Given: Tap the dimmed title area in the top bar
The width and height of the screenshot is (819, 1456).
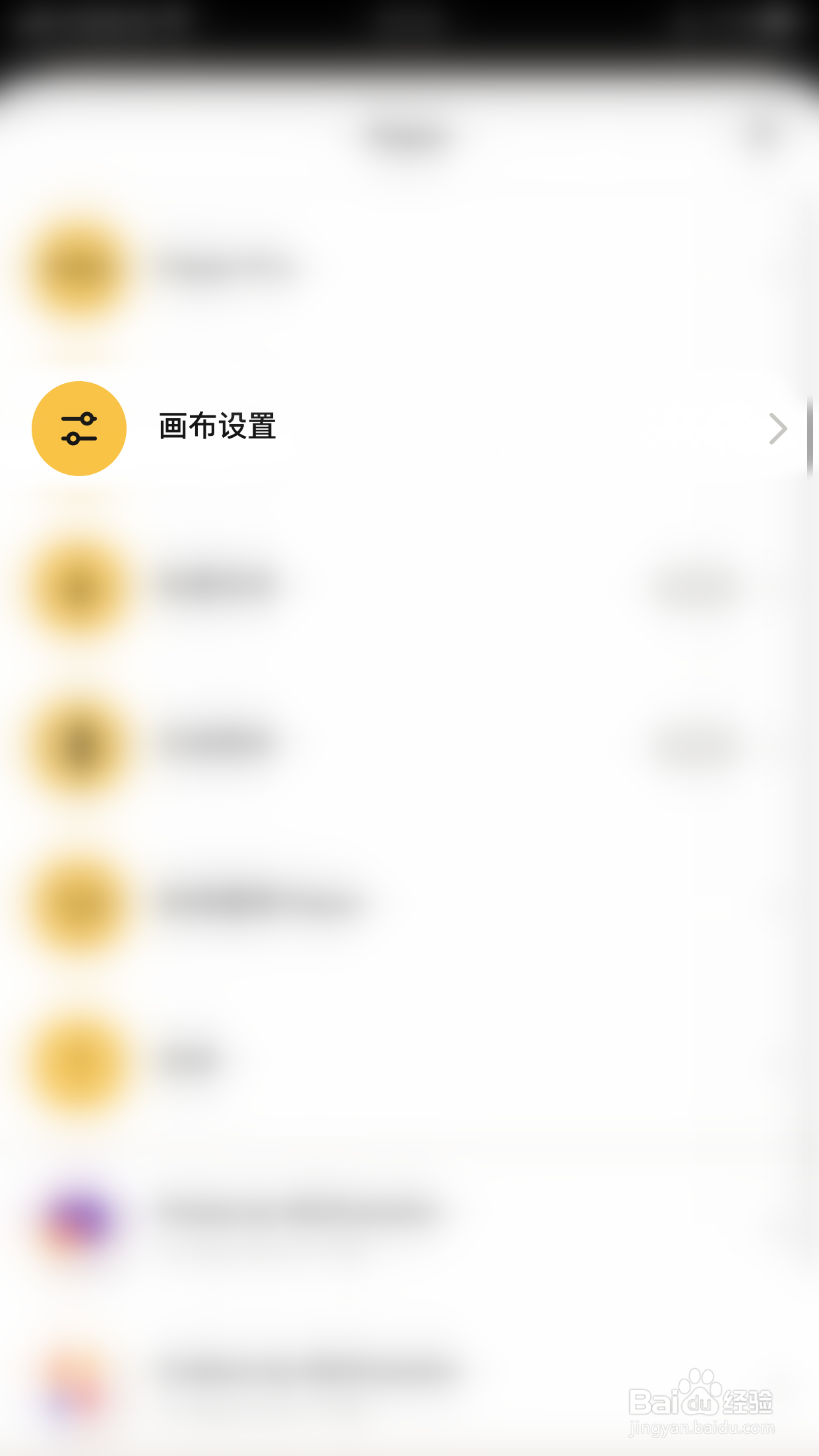Looking at the screenshot, I should (x=409, y=135).
